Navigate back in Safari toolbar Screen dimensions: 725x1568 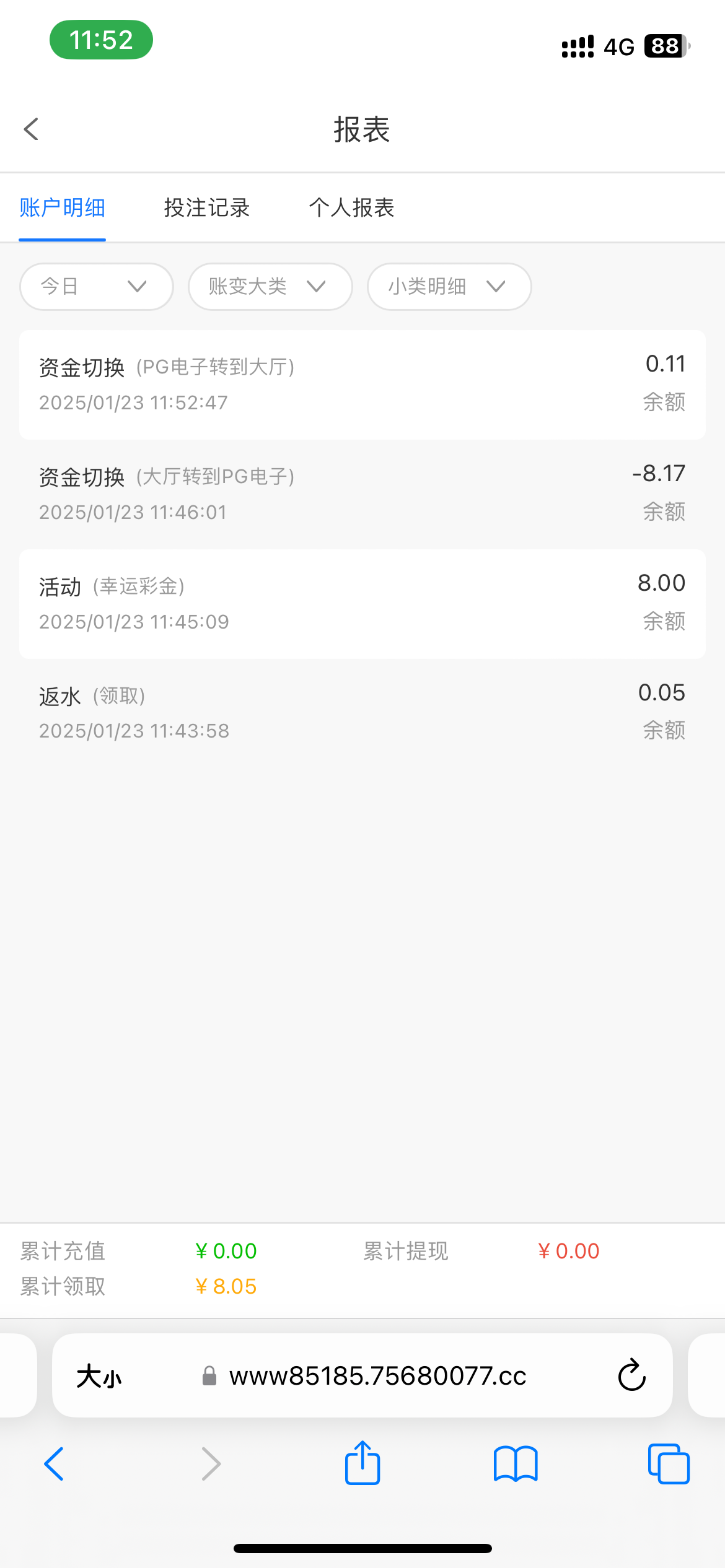(x=55, y=1464)
